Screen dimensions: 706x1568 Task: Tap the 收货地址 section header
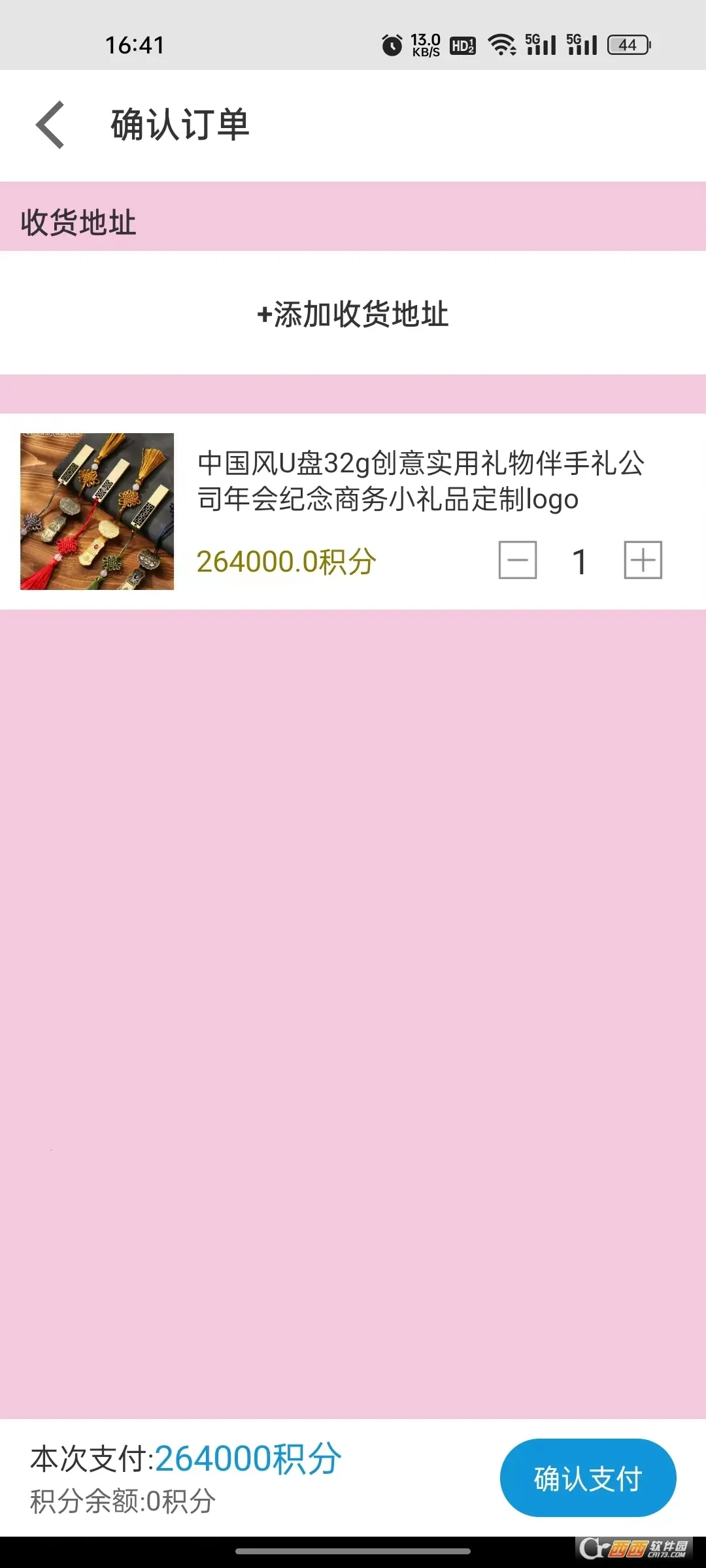tap(78, 223)
